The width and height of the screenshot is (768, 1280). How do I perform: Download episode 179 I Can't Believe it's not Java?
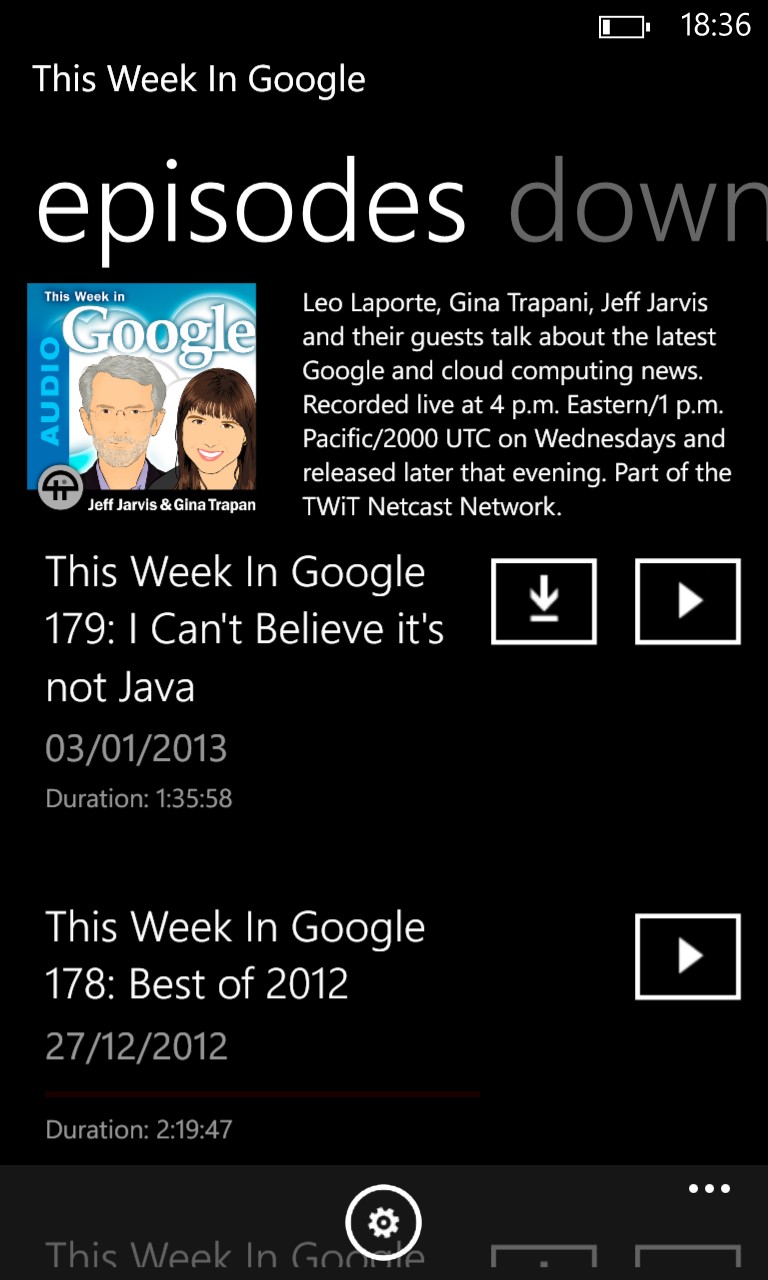544,601
